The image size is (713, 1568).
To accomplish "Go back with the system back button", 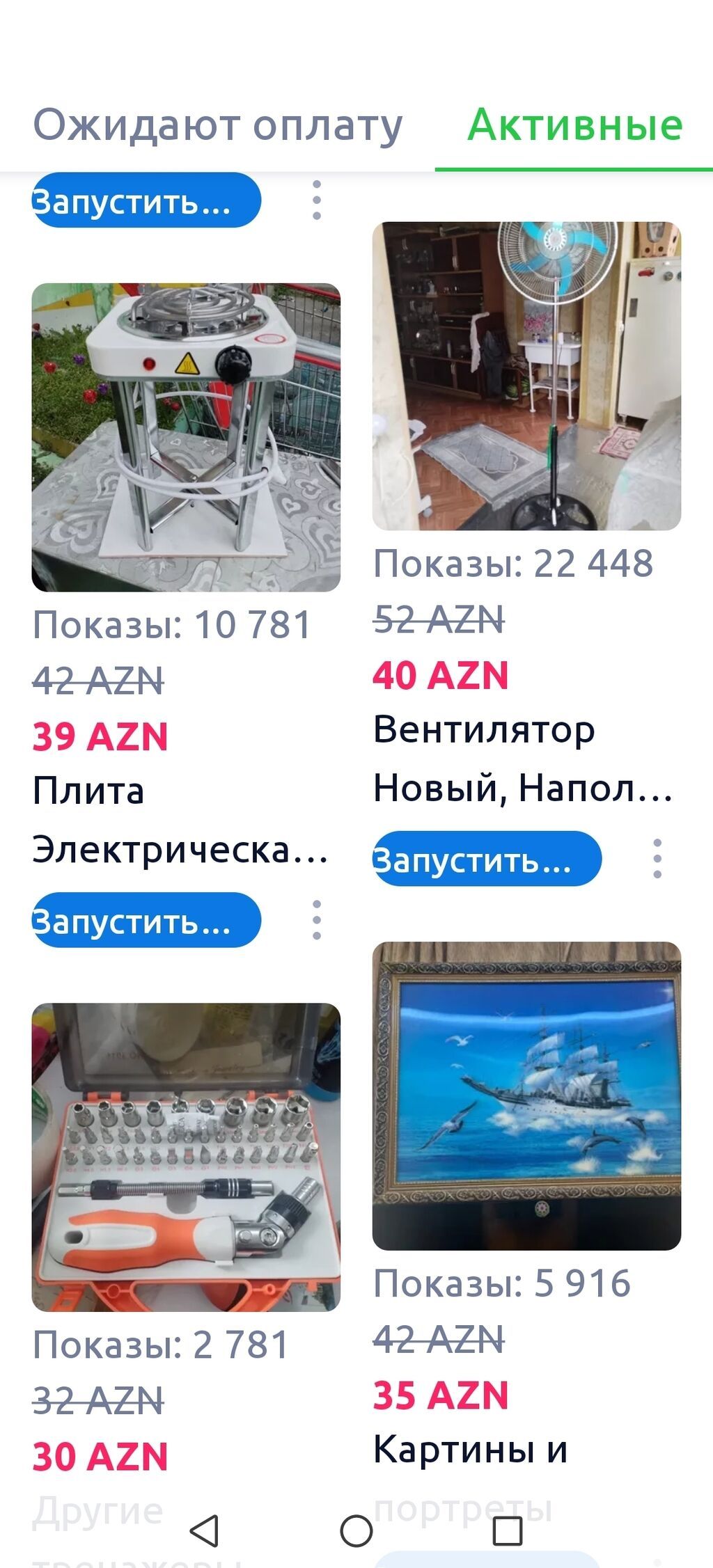I will [x=204, y=1530].
